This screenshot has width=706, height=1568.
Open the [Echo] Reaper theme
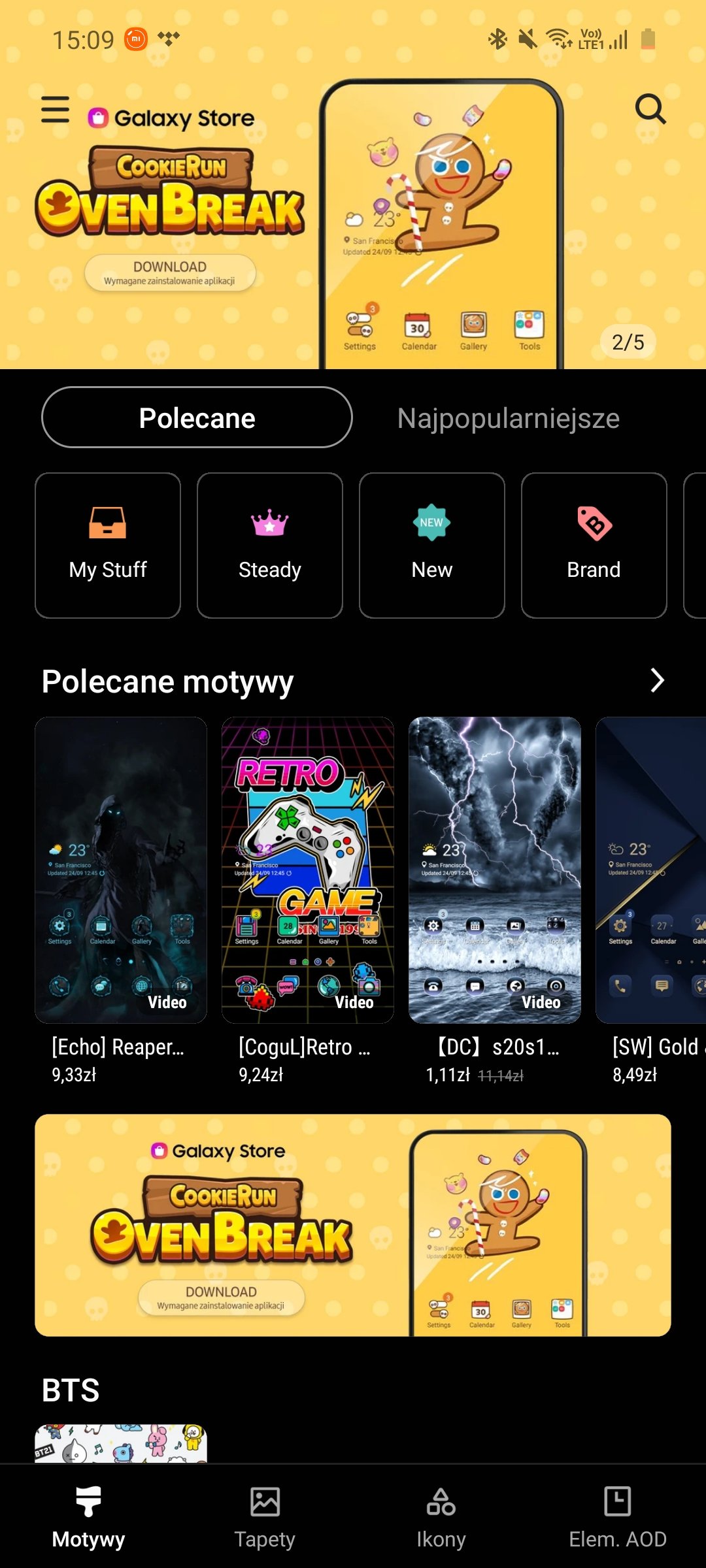[x=121, y=870]
